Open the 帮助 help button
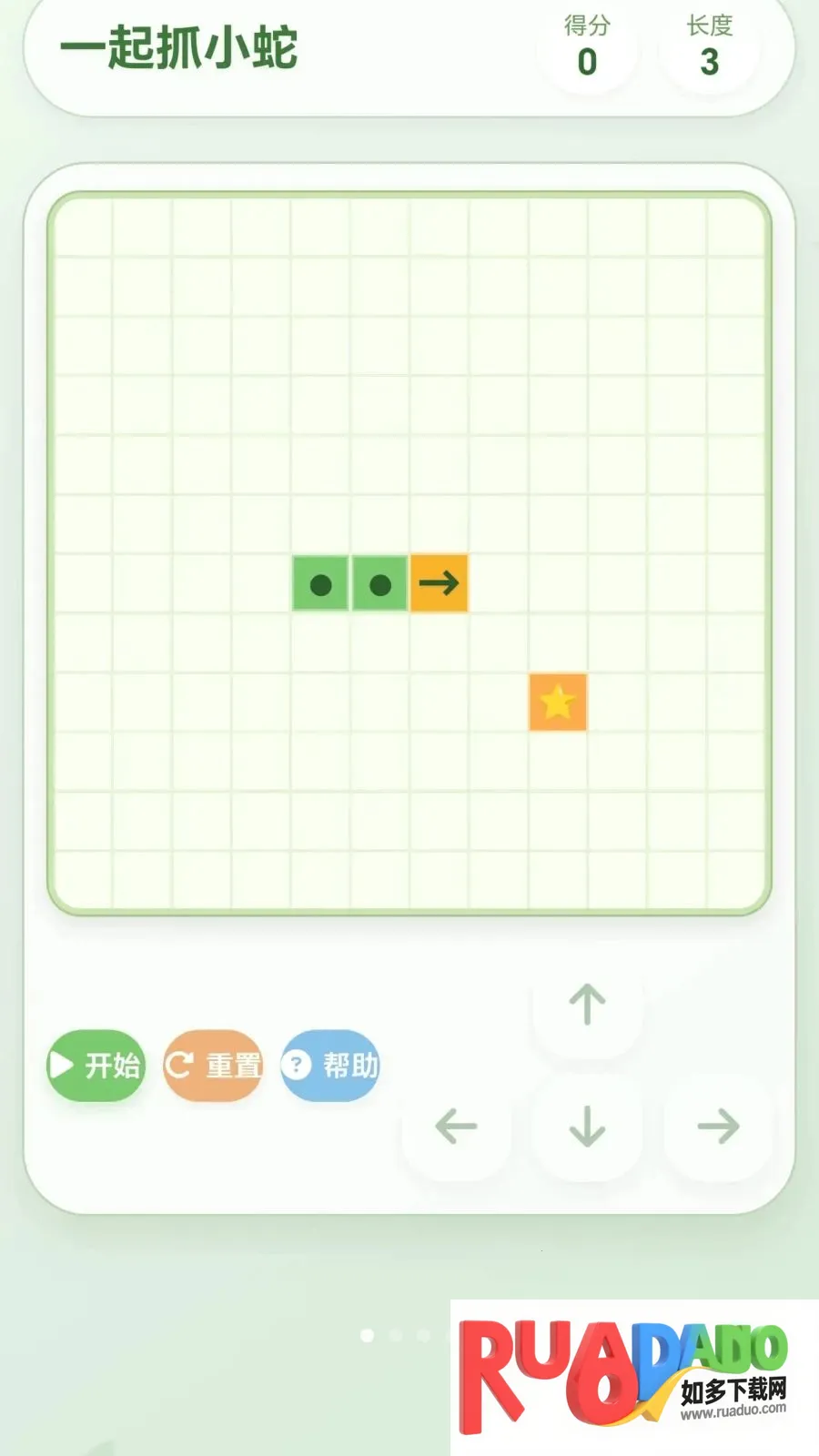Viewport: 819px width, 1456px height. point(330,1066)
